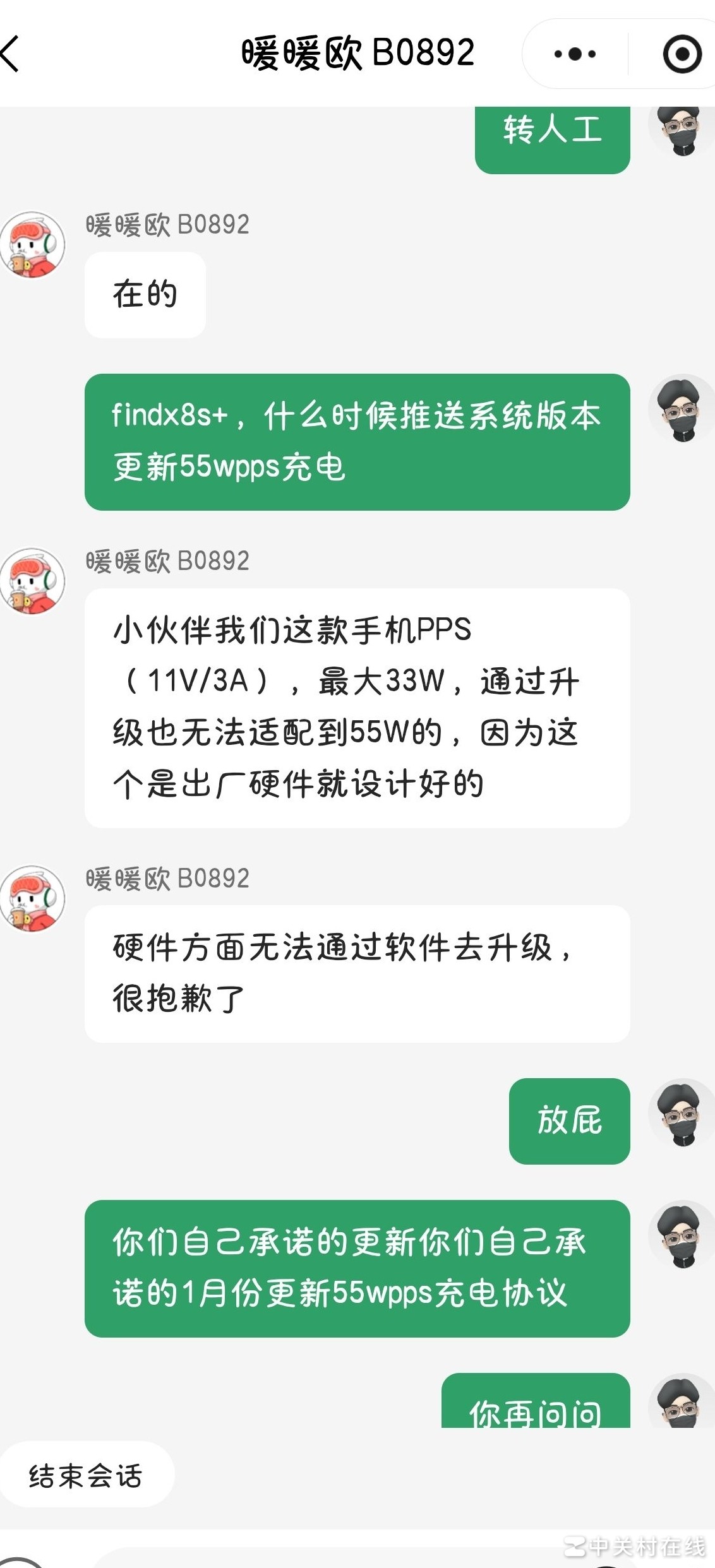Close the mini program with the circle icon
Image resolution: width=715 pixels, height=1568 pixels.
(682, 54)
